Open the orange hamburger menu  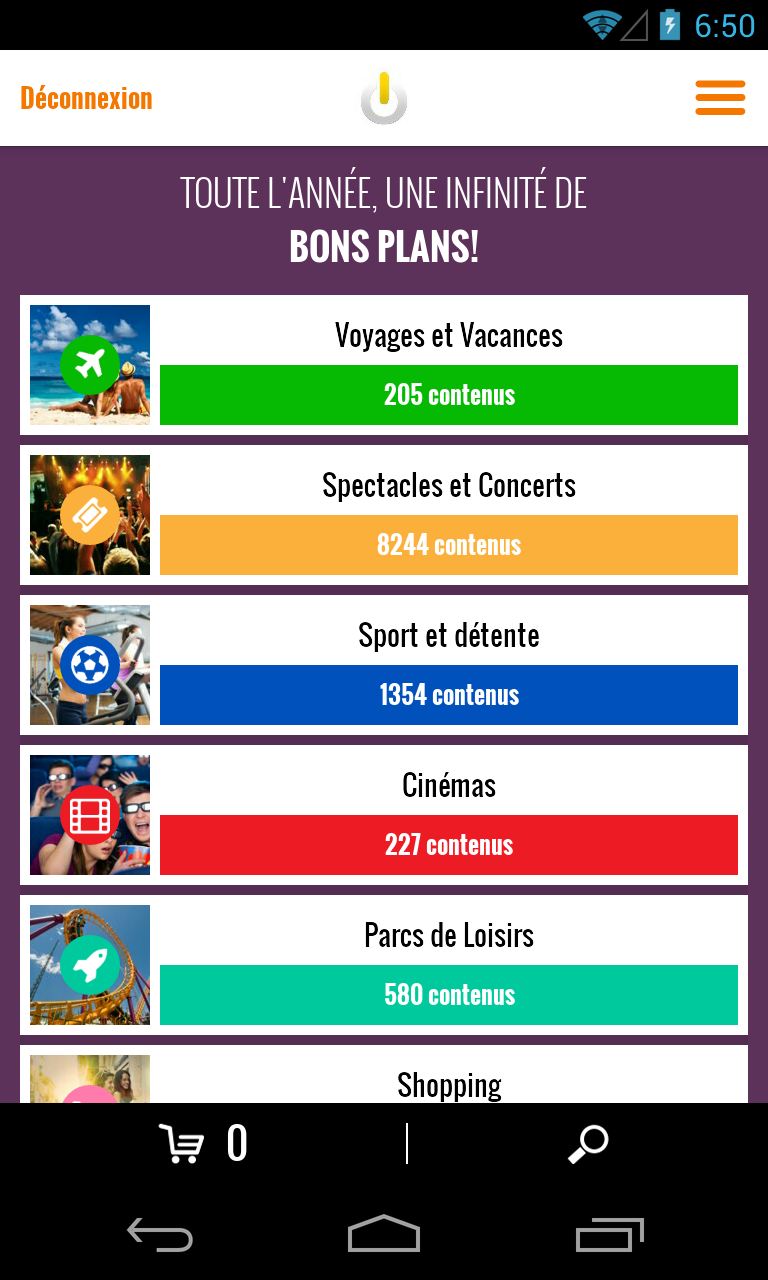point(720,98)
